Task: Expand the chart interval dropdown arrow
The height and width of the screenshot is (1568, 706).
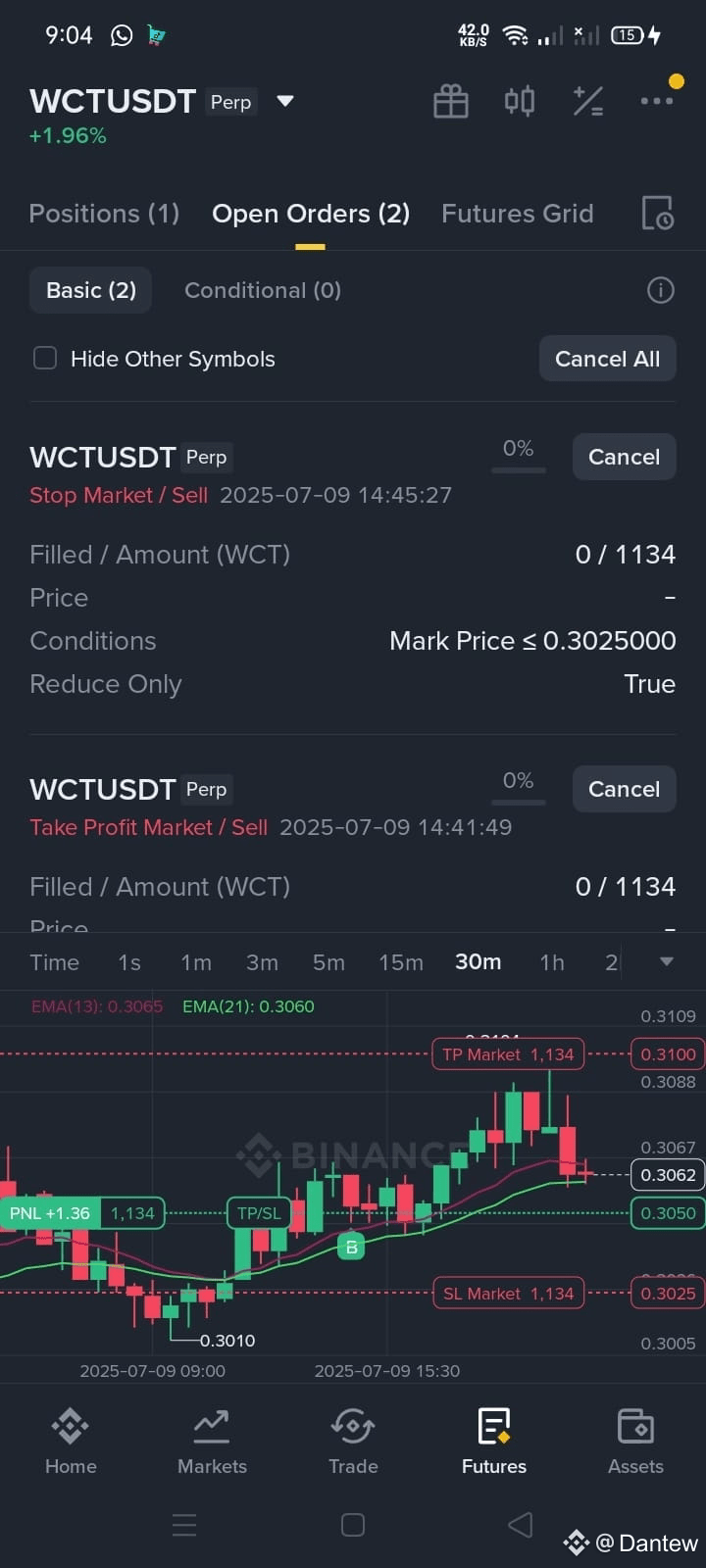Action: coord(667,961)
